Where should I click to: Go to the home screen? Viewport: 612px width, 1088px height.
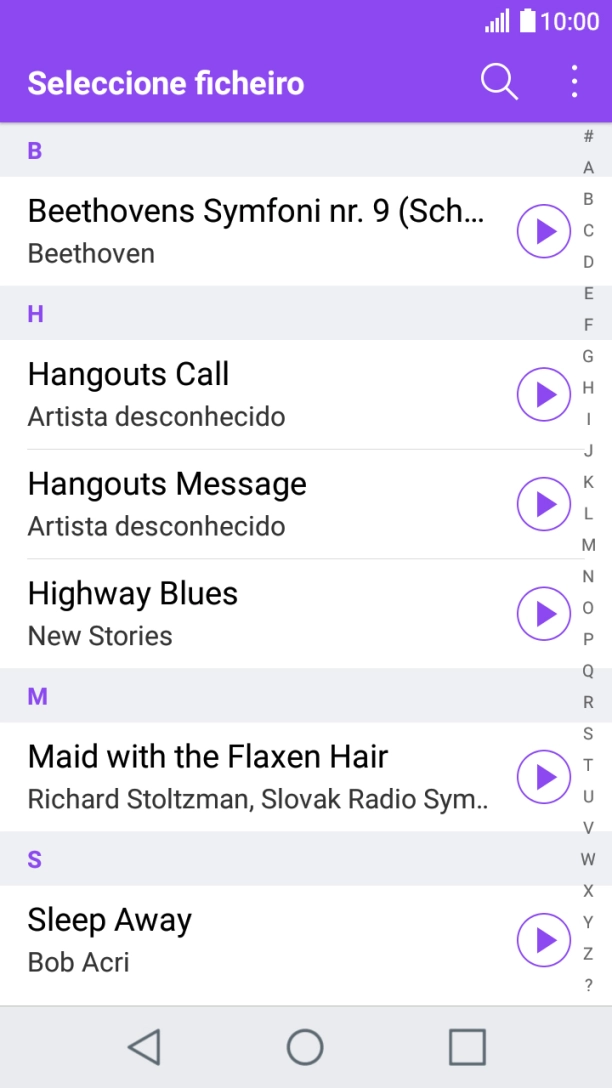[305, 1047]
